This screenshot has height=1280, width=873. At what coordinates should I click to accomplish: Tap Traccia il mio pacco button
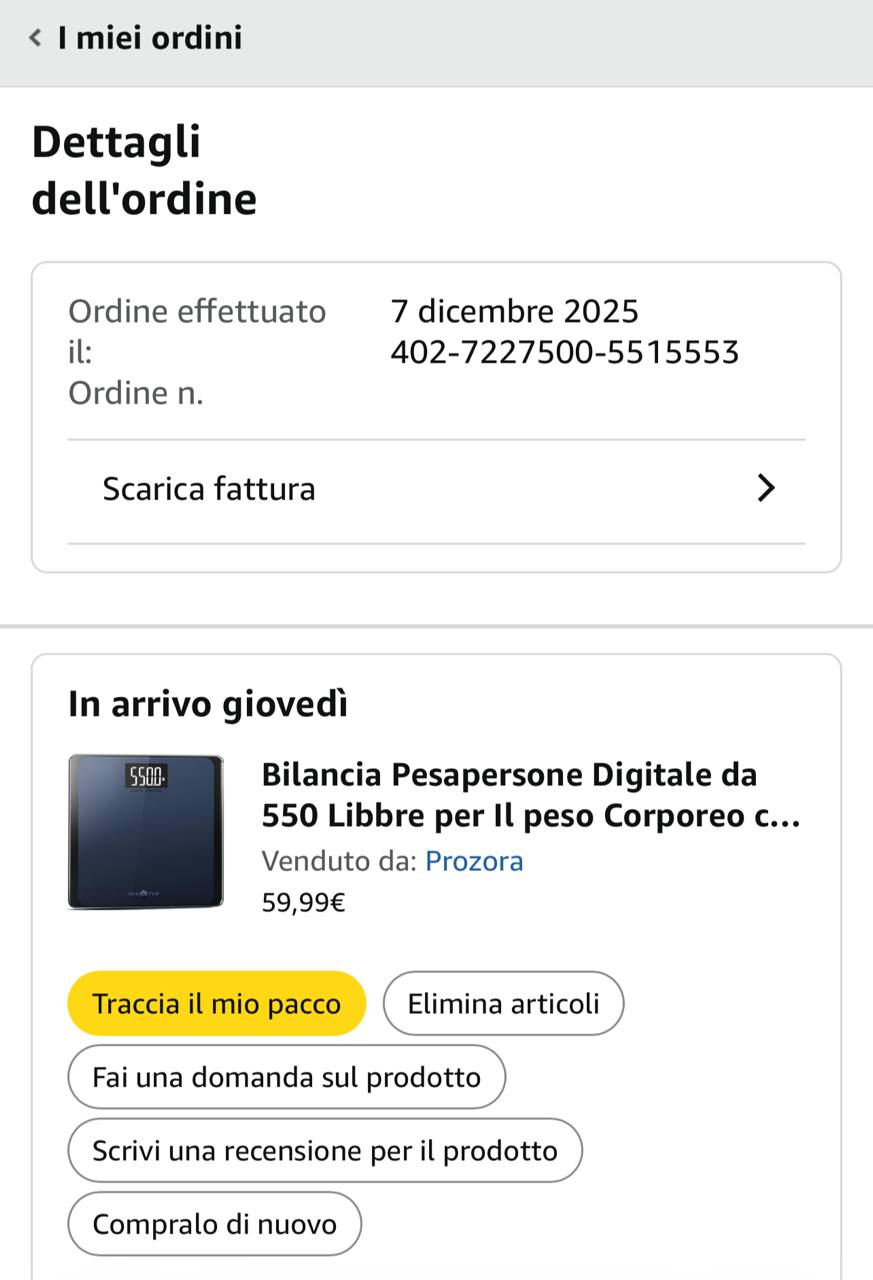coord(217,1003)
